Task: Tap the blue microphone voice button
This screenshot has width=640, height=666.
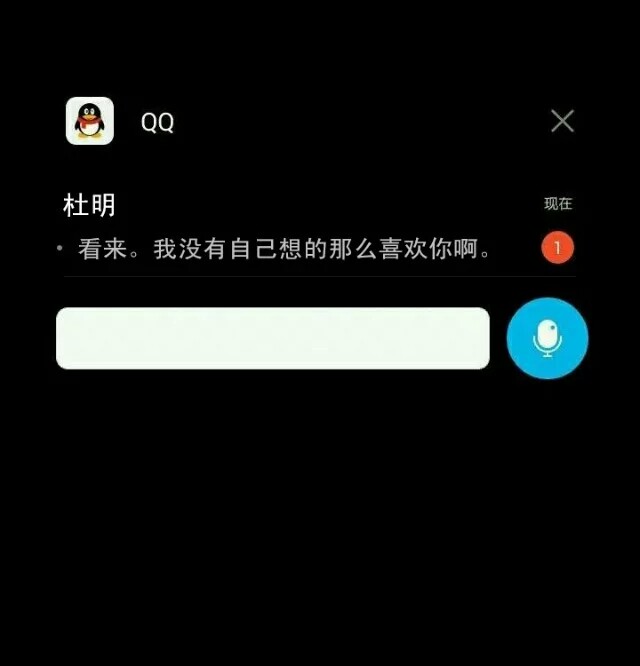Action: (x=547, y=338)
